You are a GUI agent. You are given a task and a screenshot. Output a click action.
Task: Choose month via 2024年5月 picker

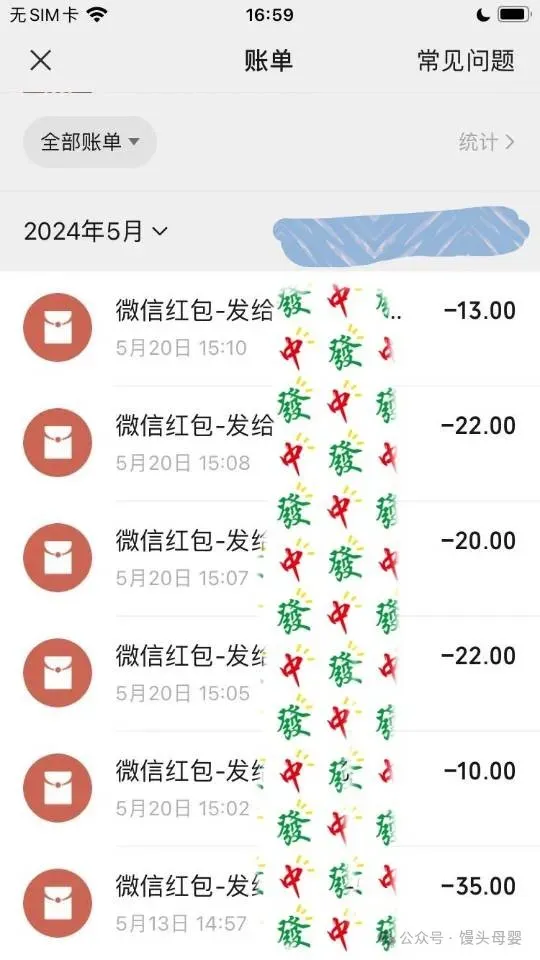point(95,231)
